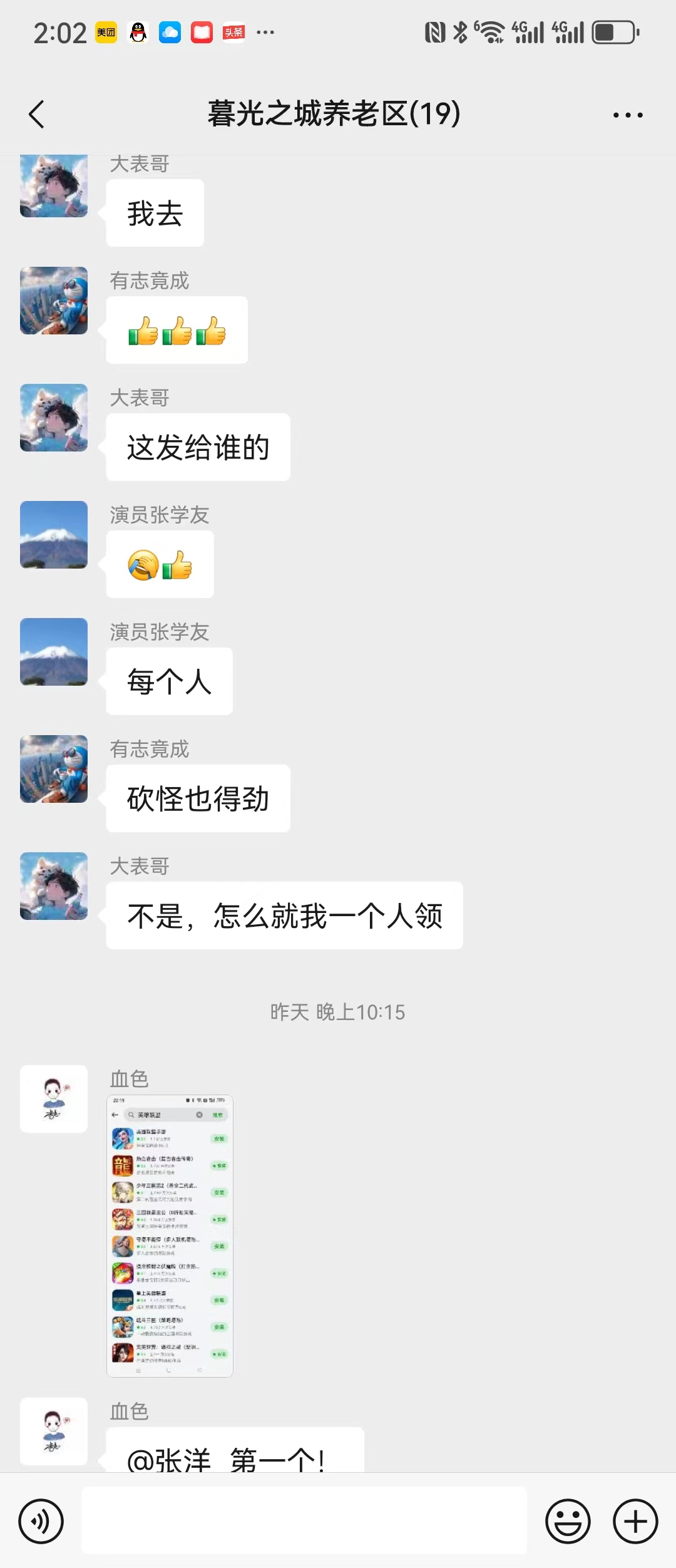The width and height of the screenshot is (676, 1568).
Task: Open the group chat overflow menu
Action: (628, 115)
